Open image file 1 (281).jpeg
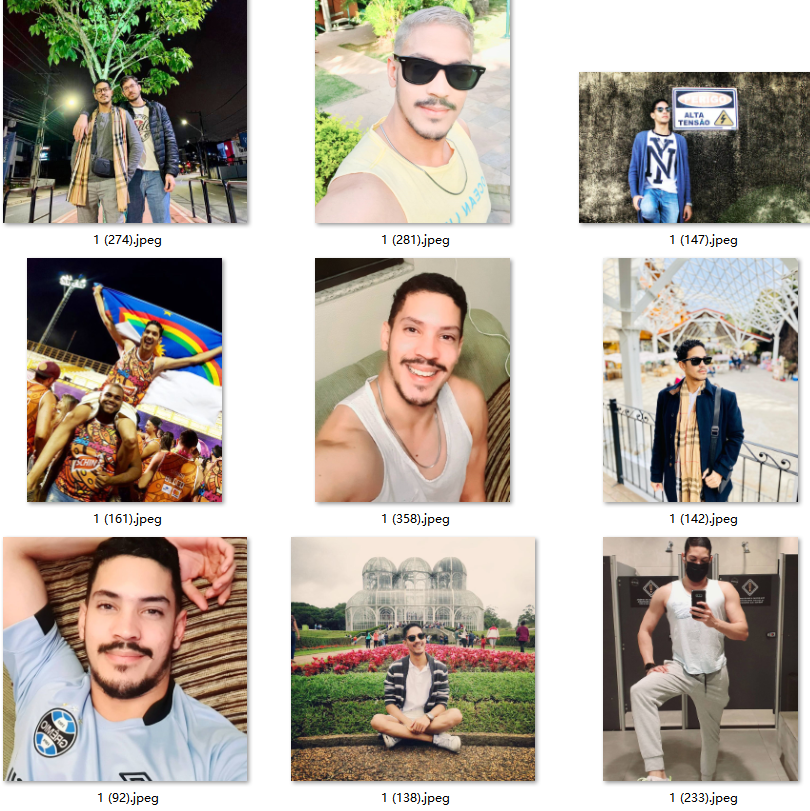810x811 pixels. pyautogui.click(x=413, y=111)
